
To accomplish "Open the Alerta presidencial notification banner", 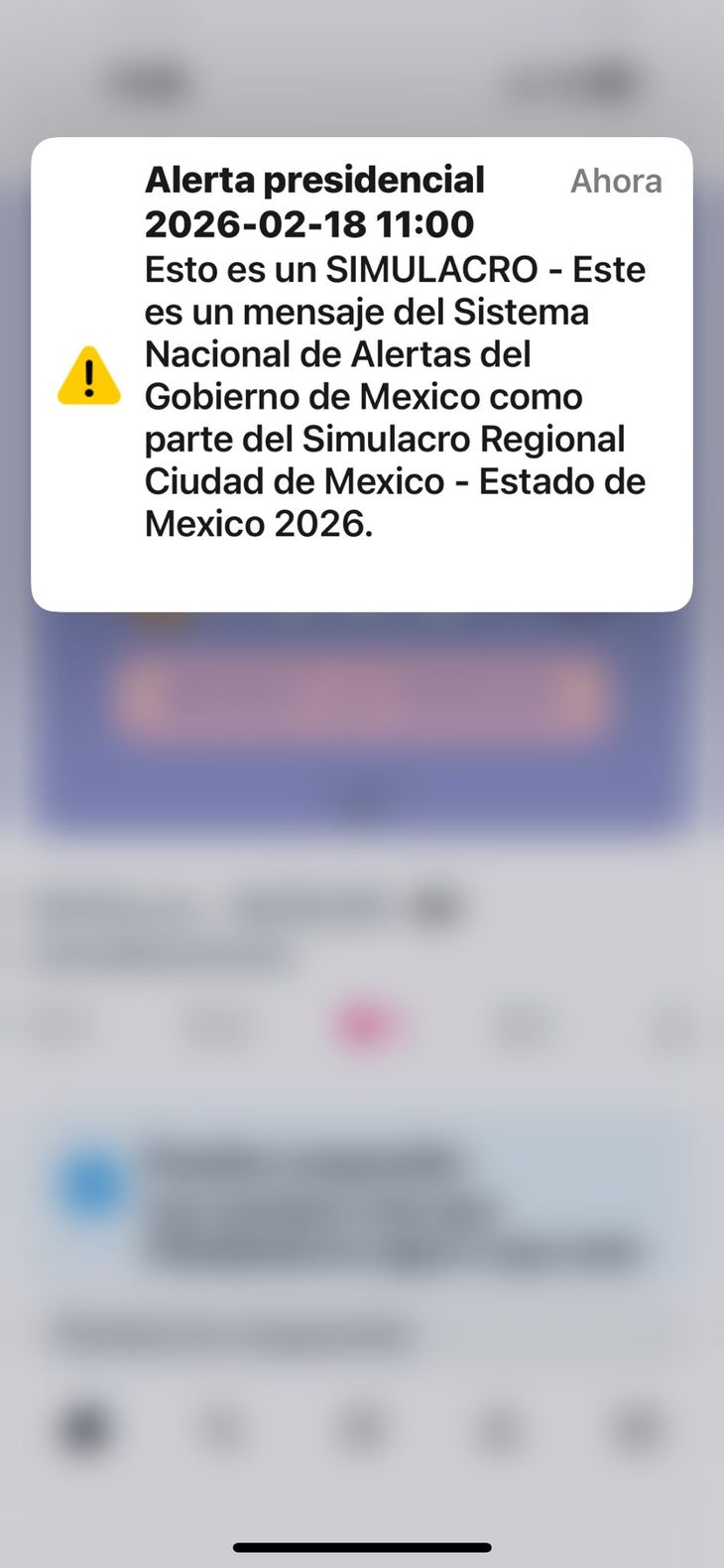I will click(x=362, y=374).
